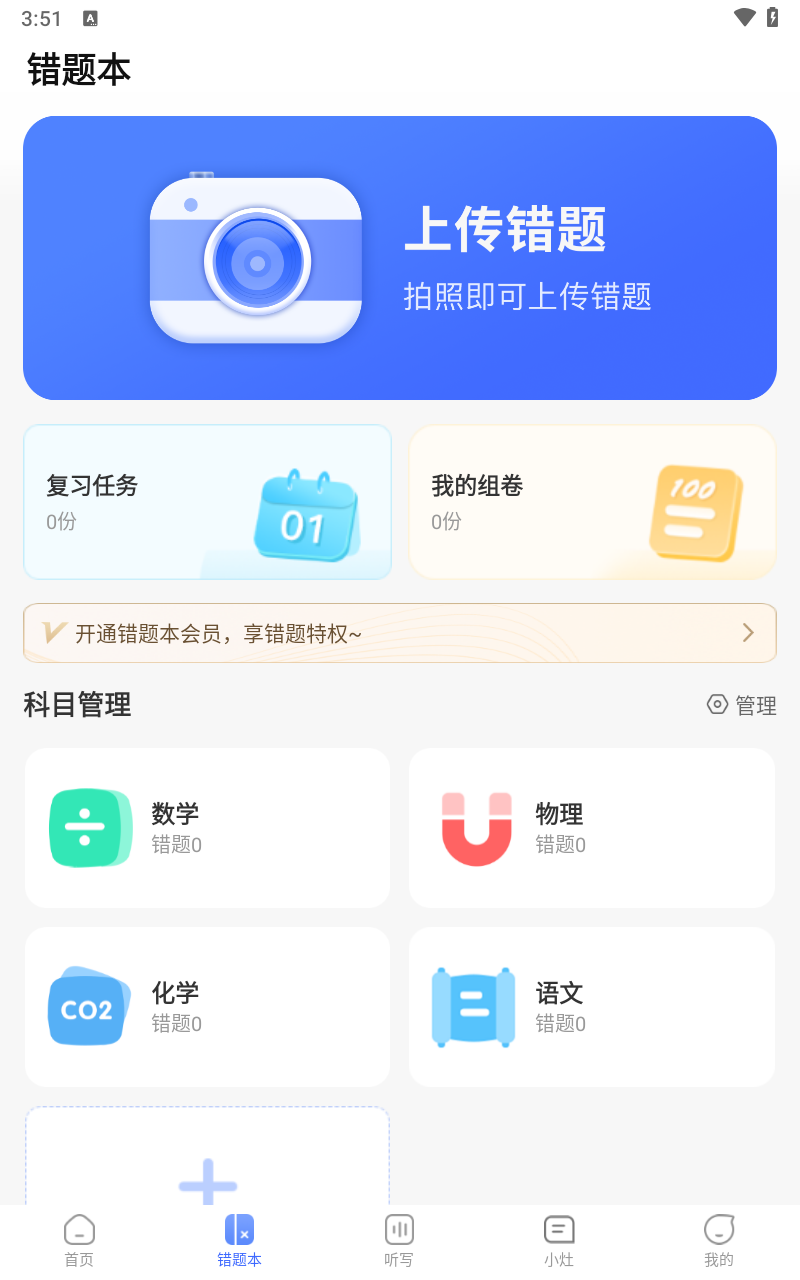Open the 小灶 section
The image size is (800, 1280).
559,1240
